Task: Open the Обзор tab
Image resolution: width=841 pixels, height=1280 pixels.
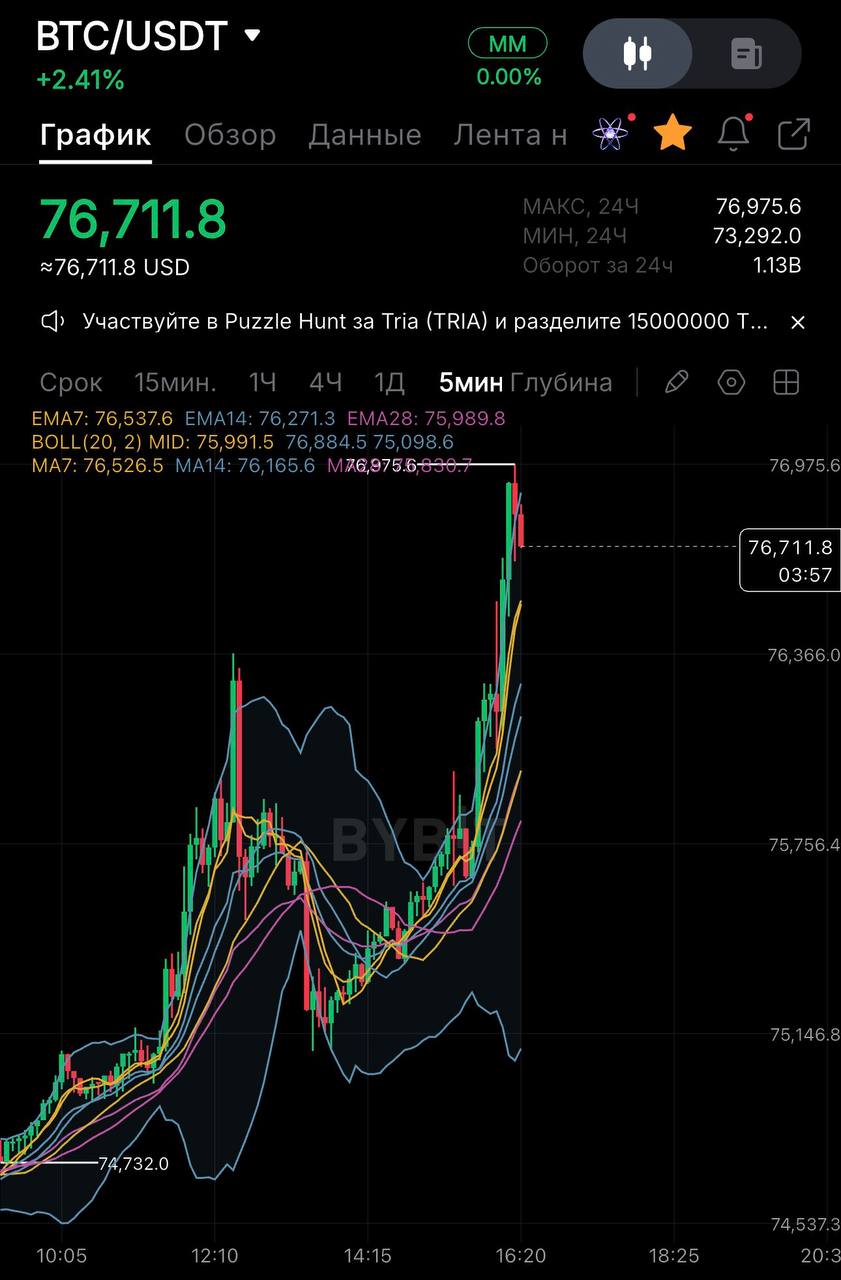Action: [x=229, y=135]
